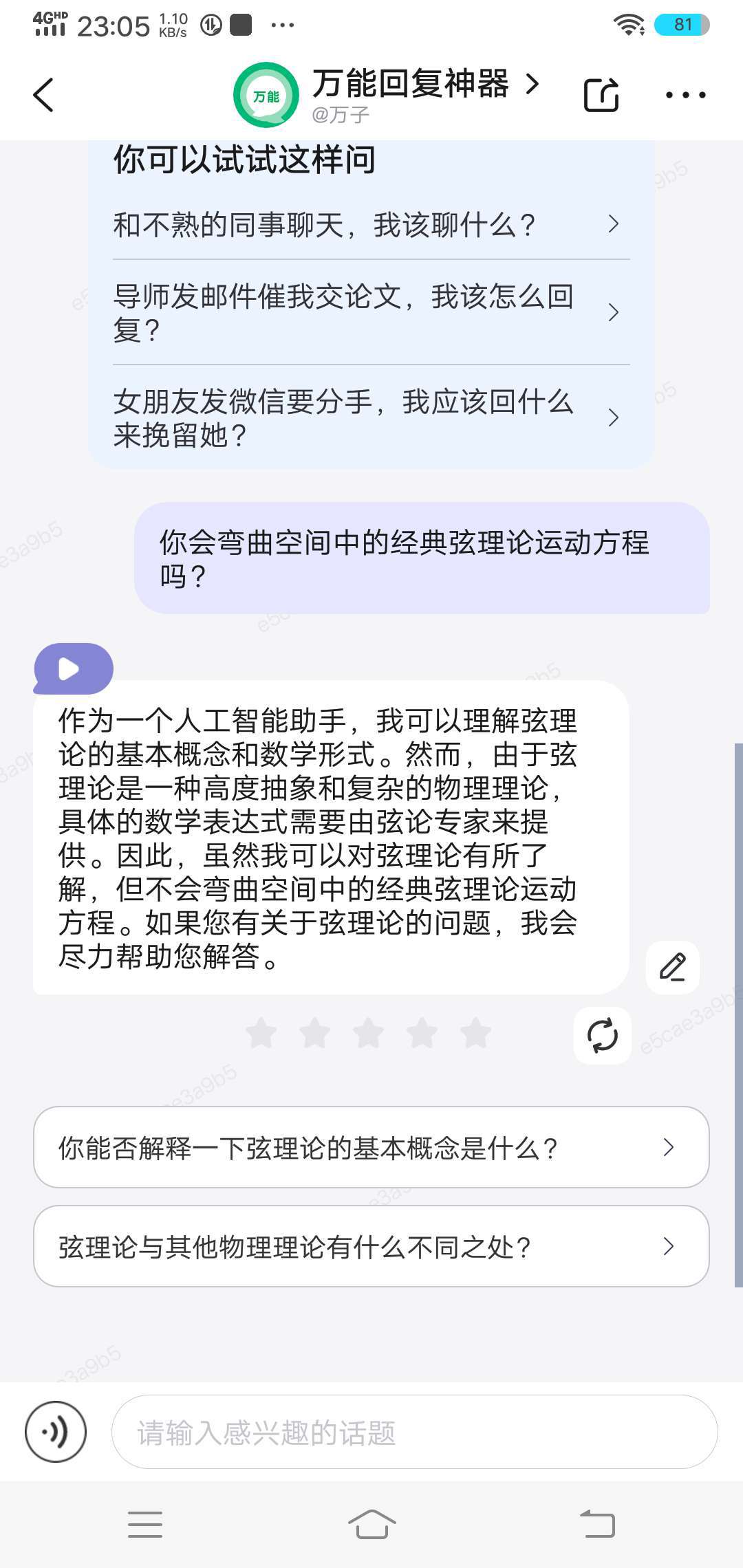Open the three-dot overflow menu
Viewport: 743px width, 1568px height.
coord(685,95)
